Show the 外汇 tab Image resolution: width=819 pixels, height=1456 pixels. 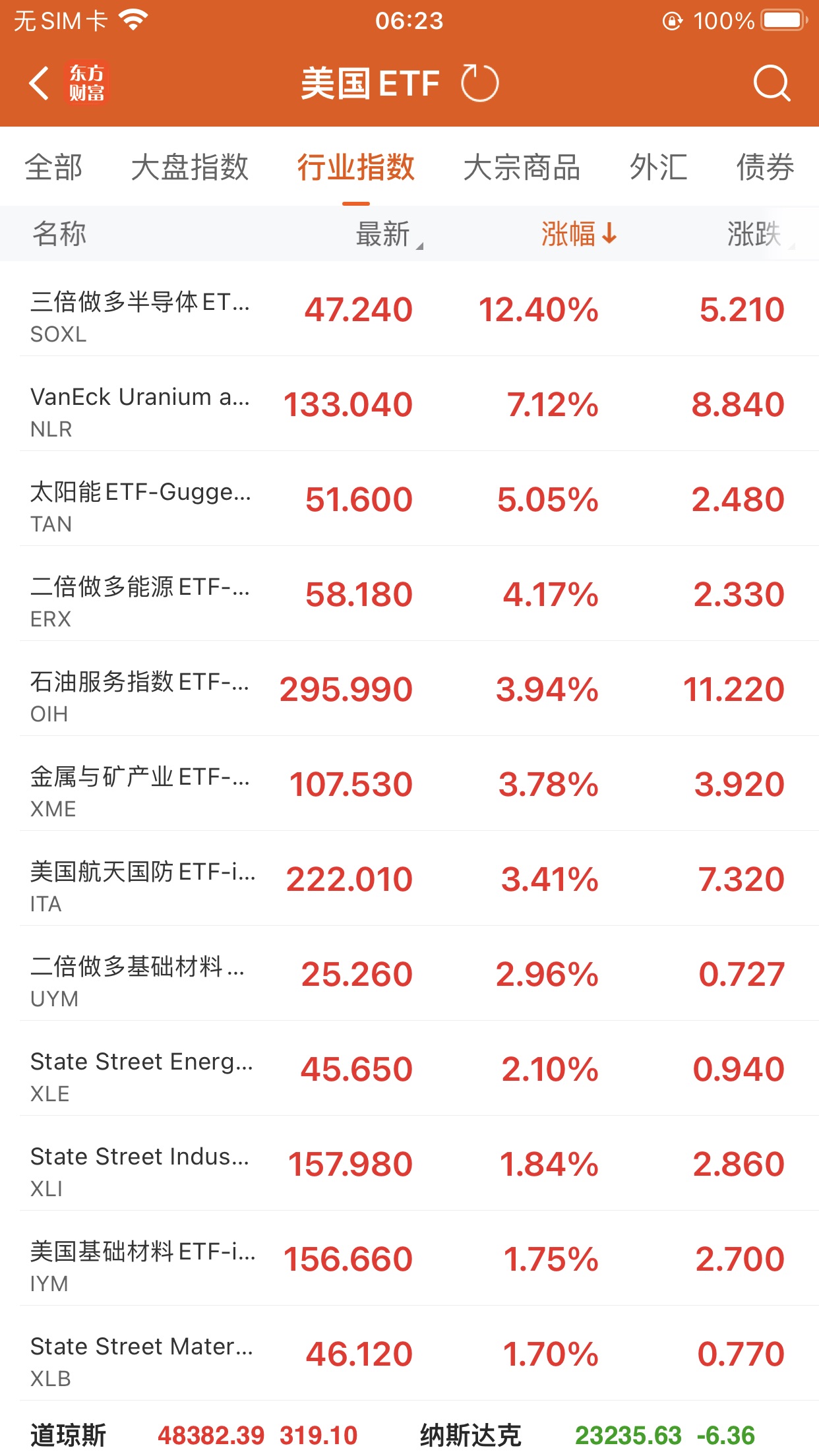tap(658, 167)
